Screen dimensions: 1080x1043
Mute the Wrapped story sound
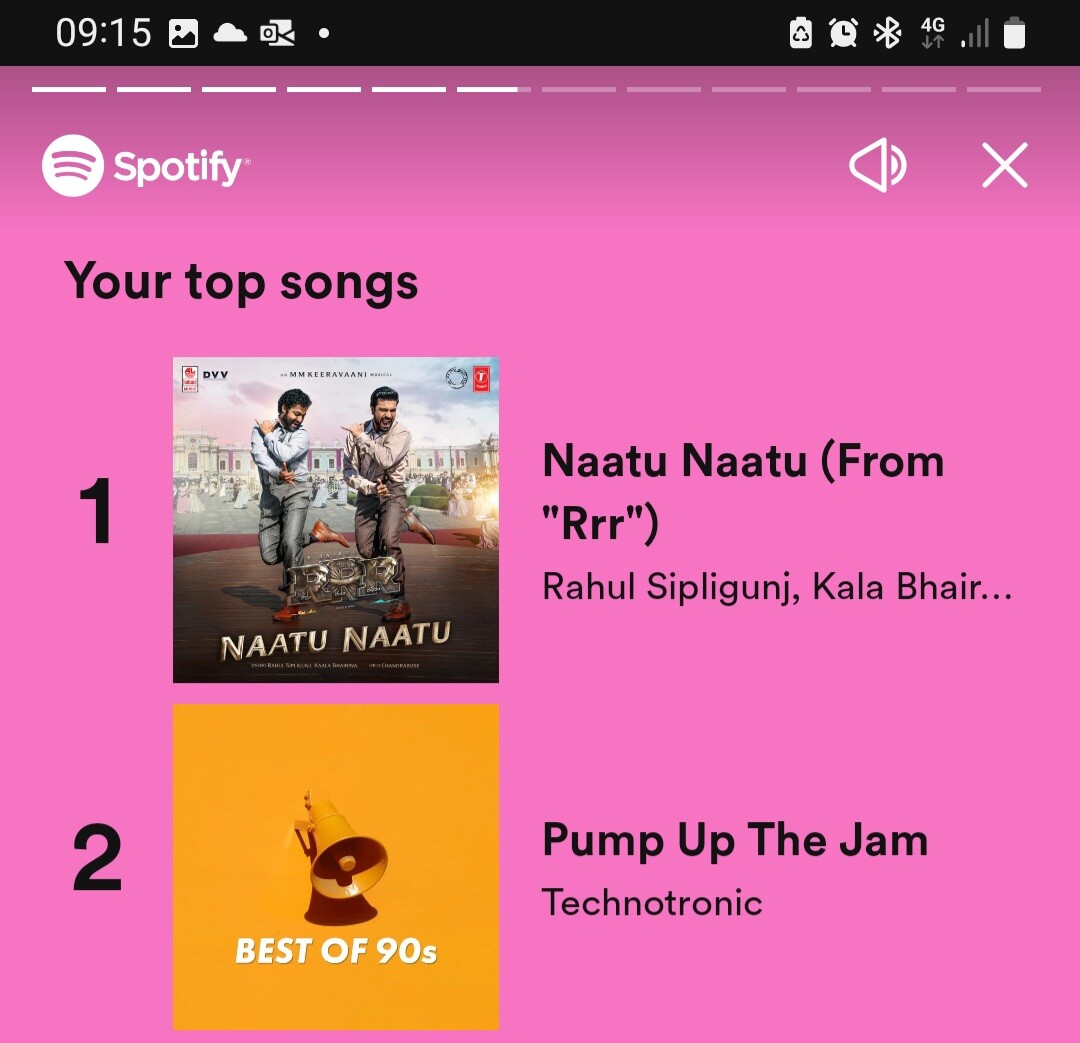point(877,166)
